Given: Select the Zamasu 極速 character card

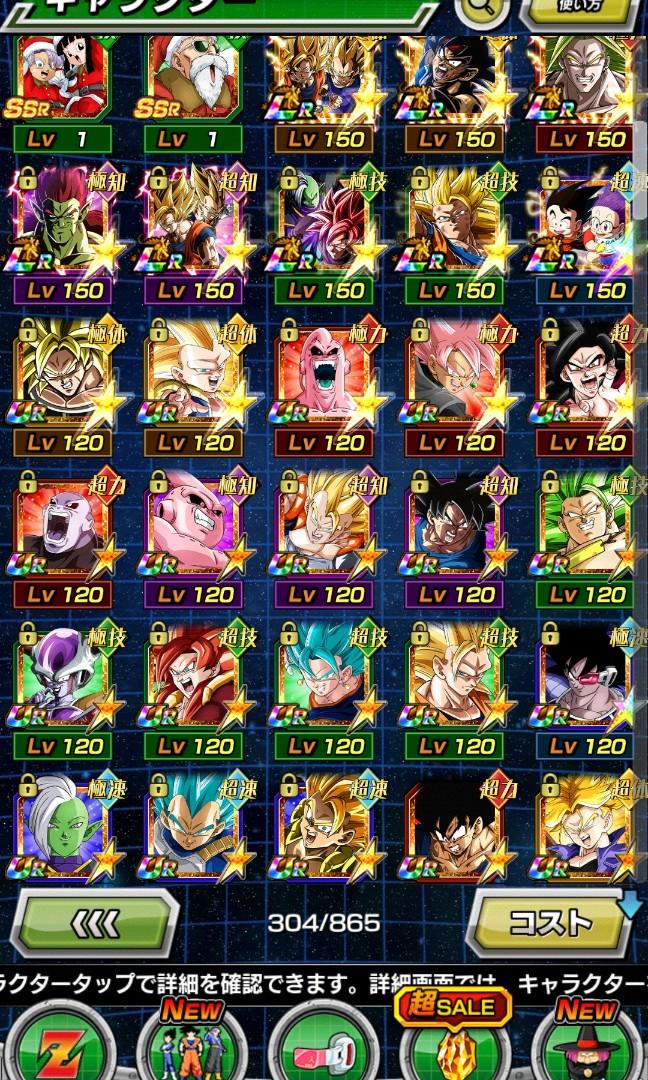Looking at the screenshot, I should (x=61, y=830).
